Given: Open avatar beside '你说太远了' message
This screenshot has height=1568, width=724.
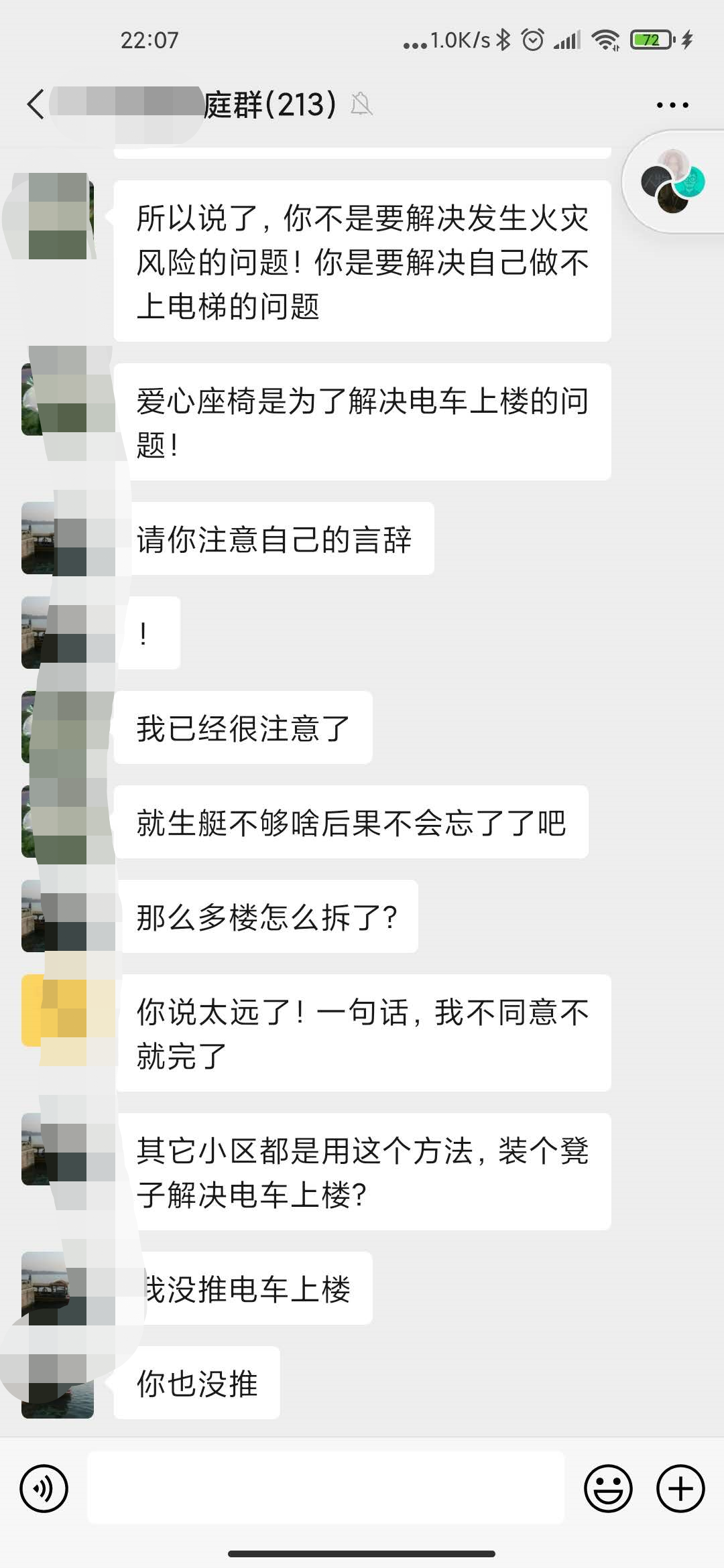Looking at the screenshot, I should (x=58, y=1010).
